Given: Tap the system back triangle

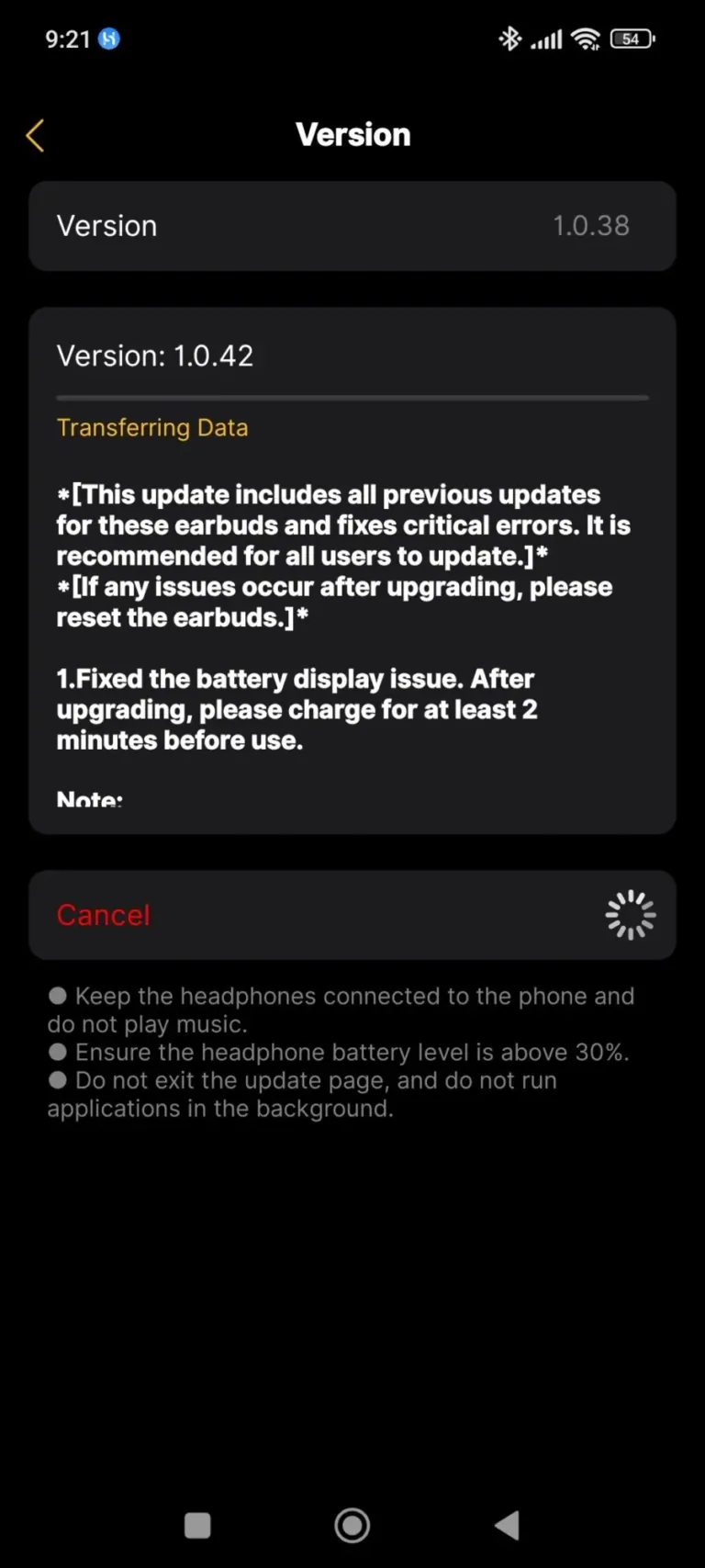Looking at the screenshot, I should (507, 1525).
